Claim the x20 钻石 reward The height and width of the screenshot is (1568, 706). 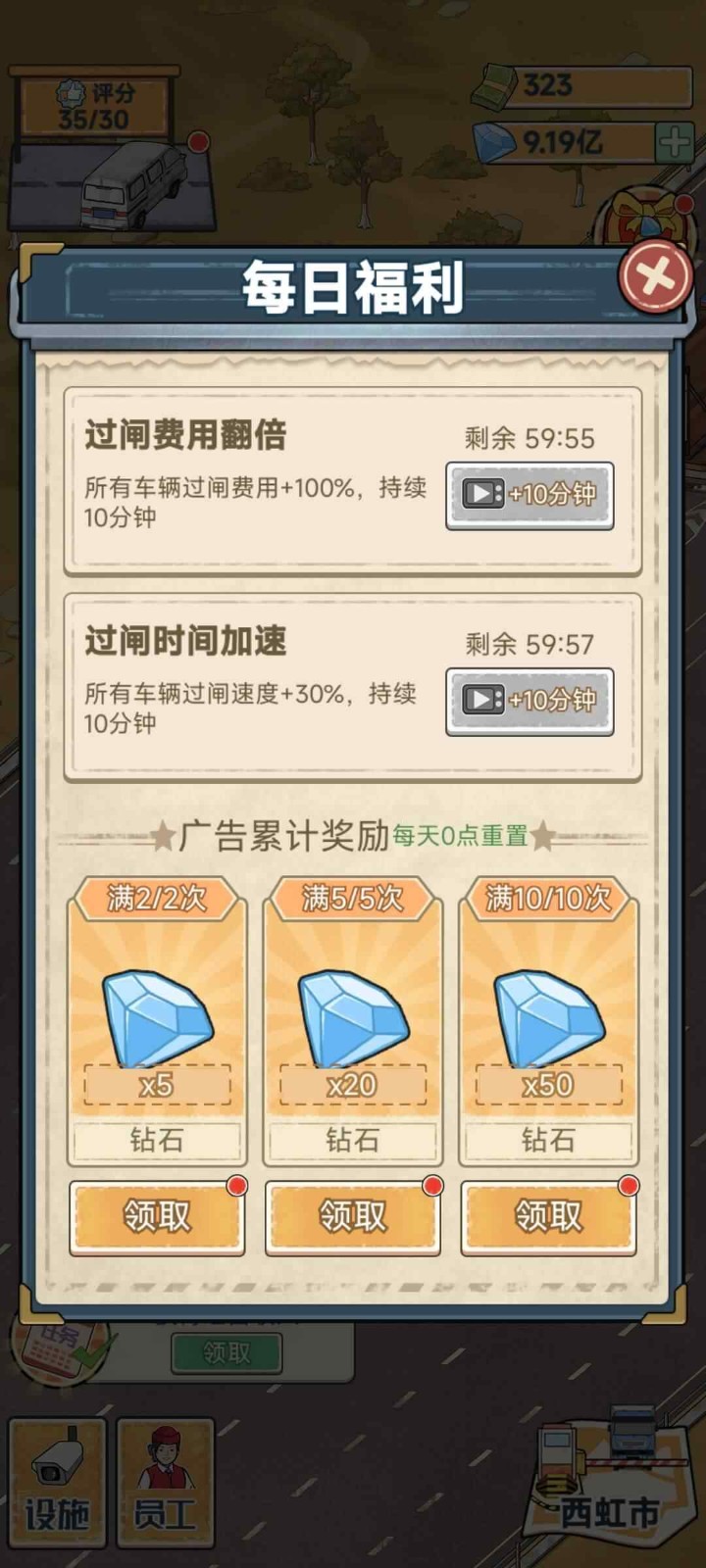[x=353, y=1217]
